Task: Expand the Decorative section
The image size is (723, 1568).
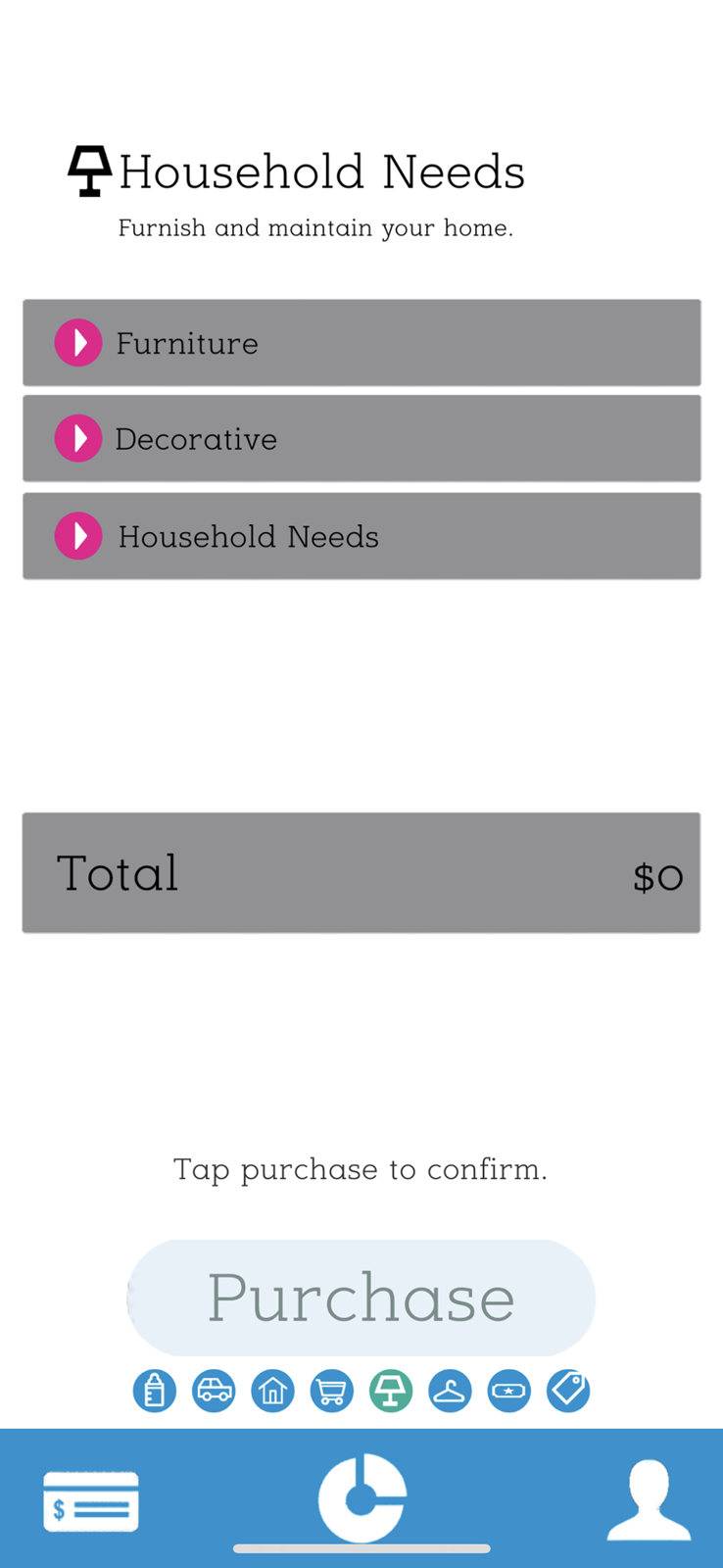Action: 78,439
